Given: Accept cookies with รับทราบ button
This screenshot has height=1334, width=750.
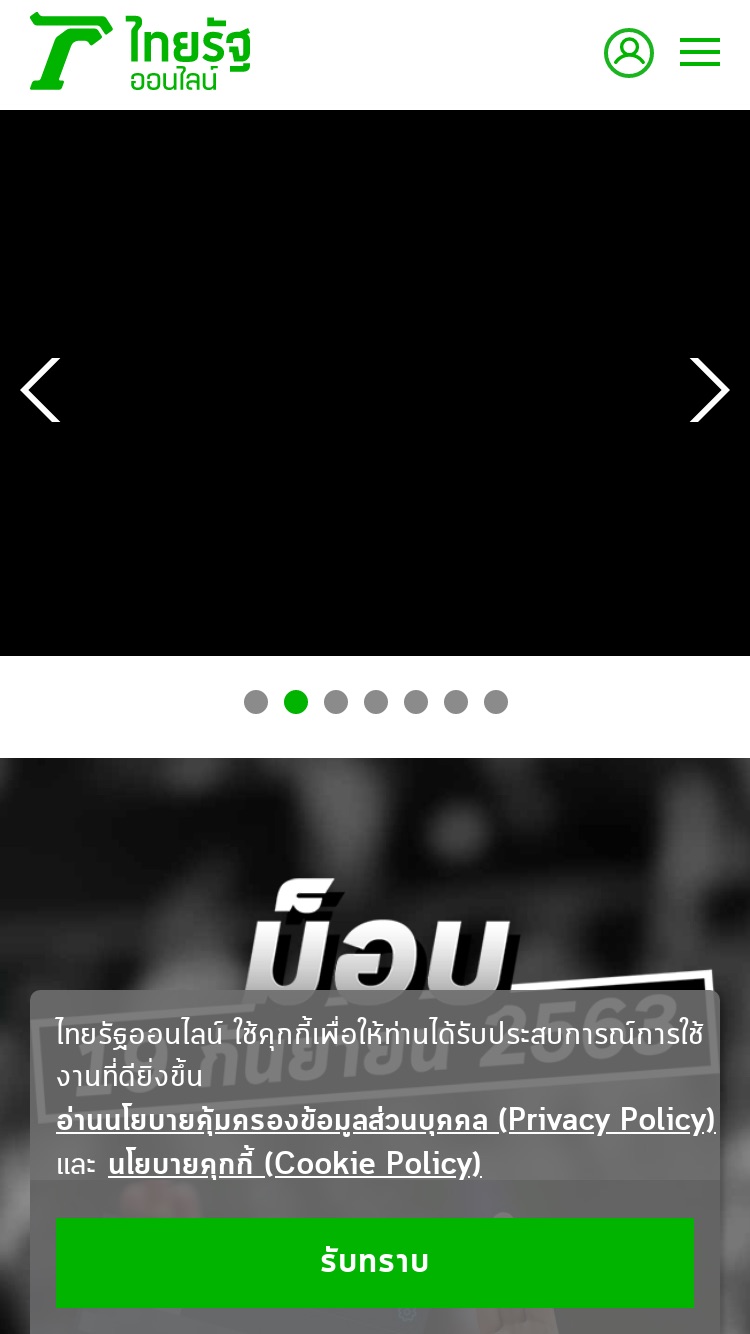Looking at the screenshot, I should (375, 1263).
